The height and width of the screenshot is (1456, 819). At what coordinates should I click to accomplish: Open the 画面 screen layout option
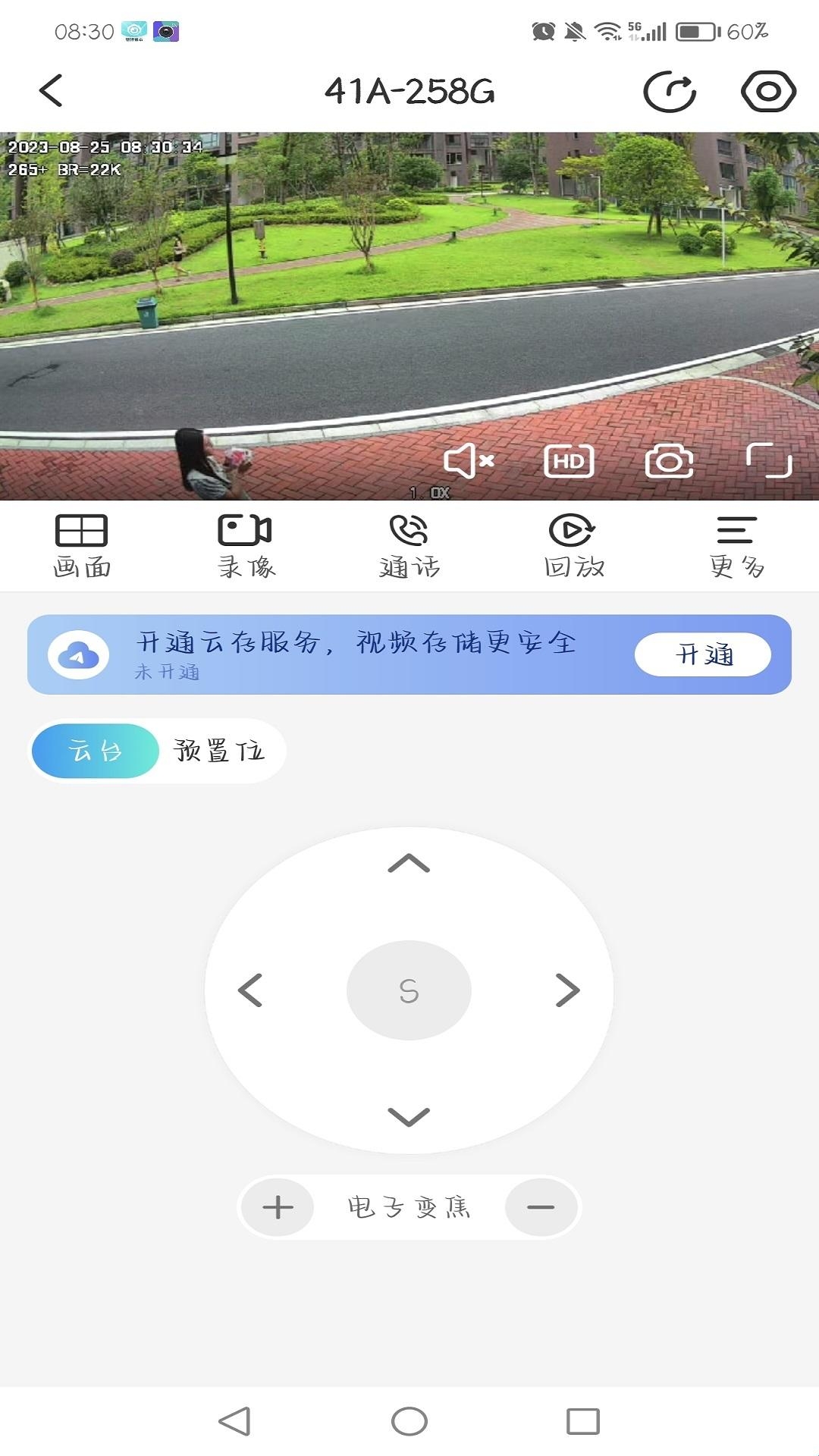coord(82,546)
